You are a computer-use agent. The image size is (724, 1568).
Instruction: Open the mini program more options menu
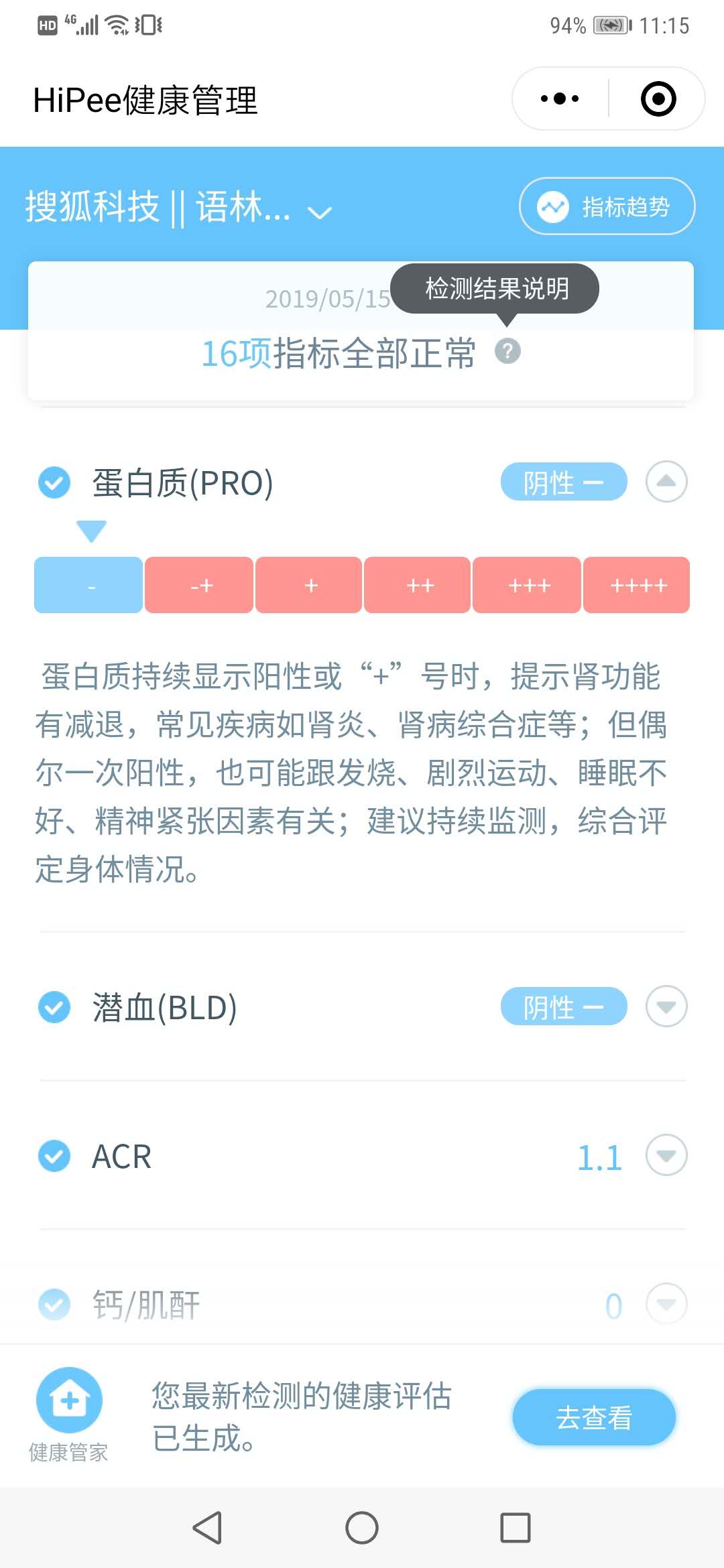tap(560, 99)
